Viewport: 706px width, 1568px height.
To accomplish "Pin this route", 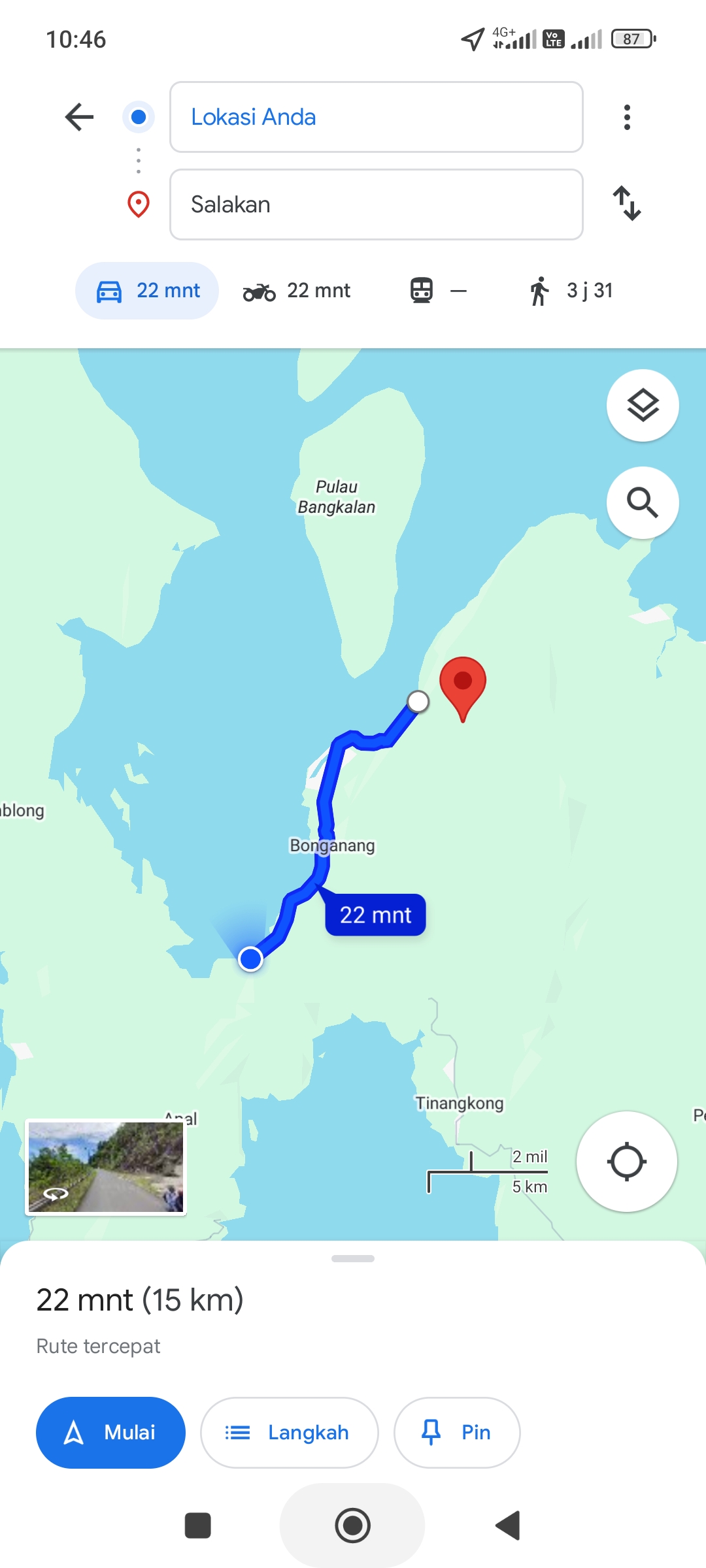I will pos(457,1433).
